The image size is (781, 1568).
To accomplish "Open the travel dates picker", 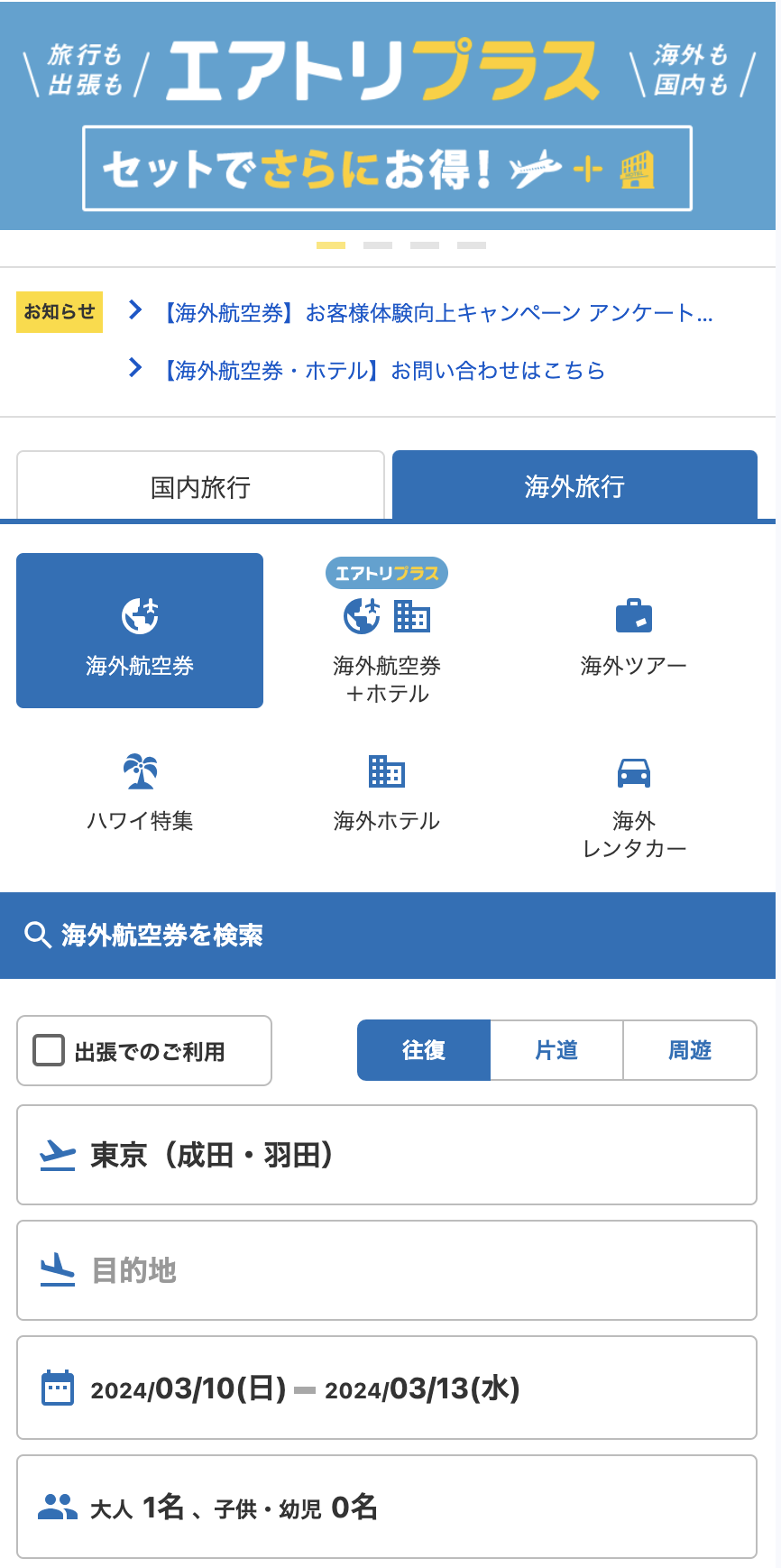I will [387, 1388].
